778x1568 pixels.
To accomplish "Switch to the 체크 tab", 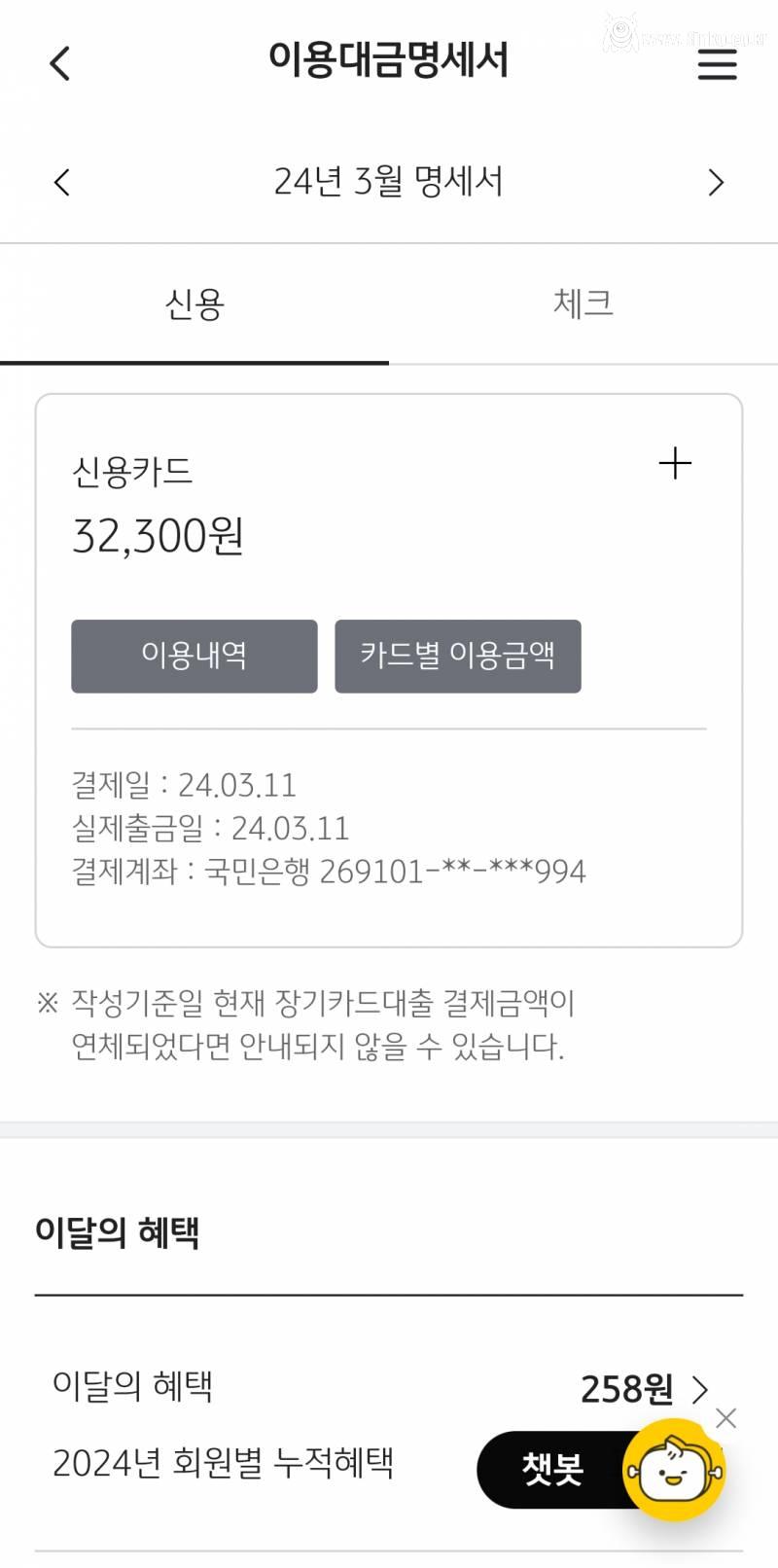I will click(583, 303).
